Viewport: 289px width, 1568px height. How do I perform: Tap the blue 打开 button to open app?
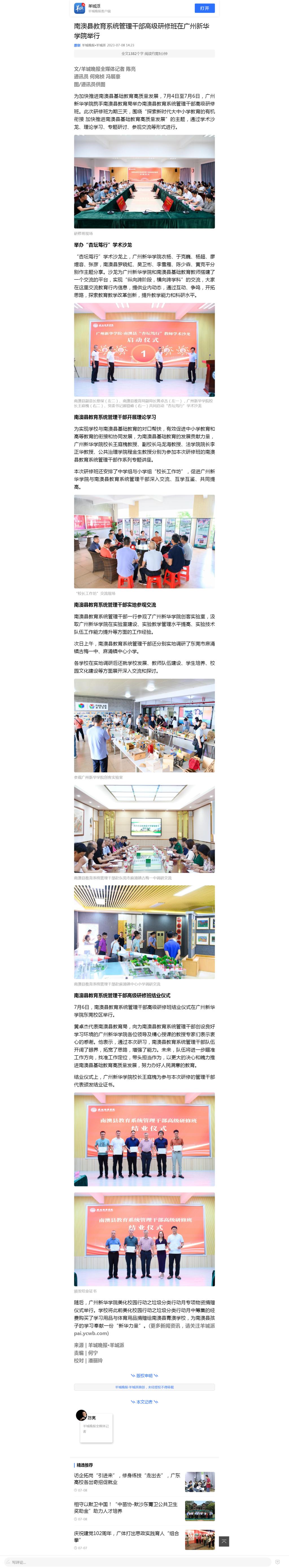[204, 8]
